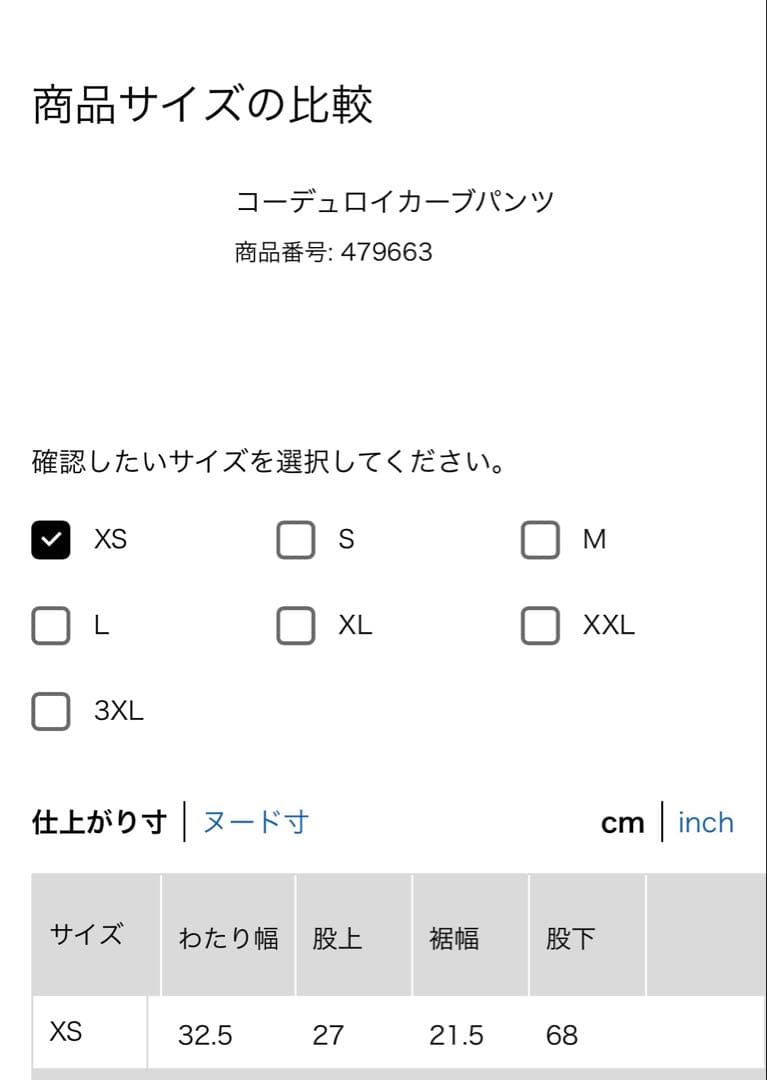Viewport: 767px width, 1080px height.
Task: Click the わたり幅 column header
Action: tap(228, 938)
